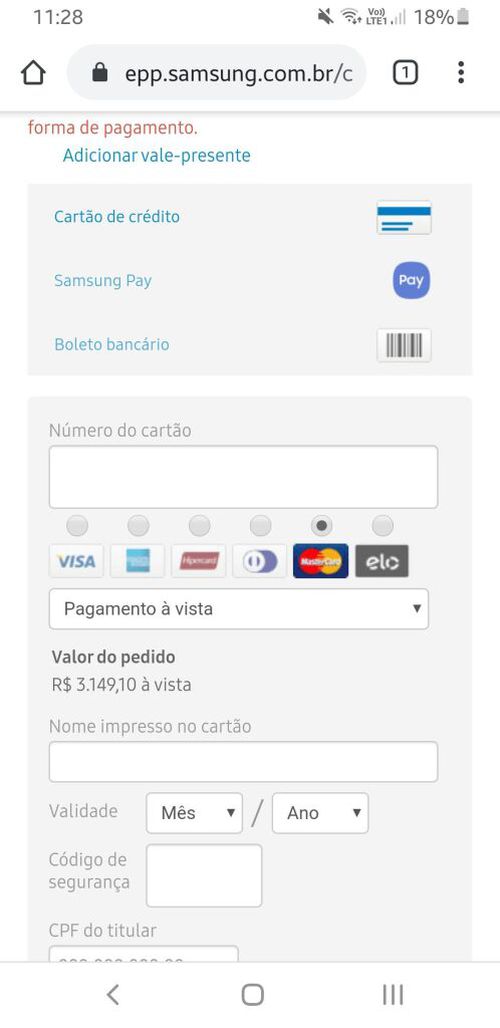Open the browser overflow menu
The height and width of the screenshot is (1028, 500).
click(461, 73)
